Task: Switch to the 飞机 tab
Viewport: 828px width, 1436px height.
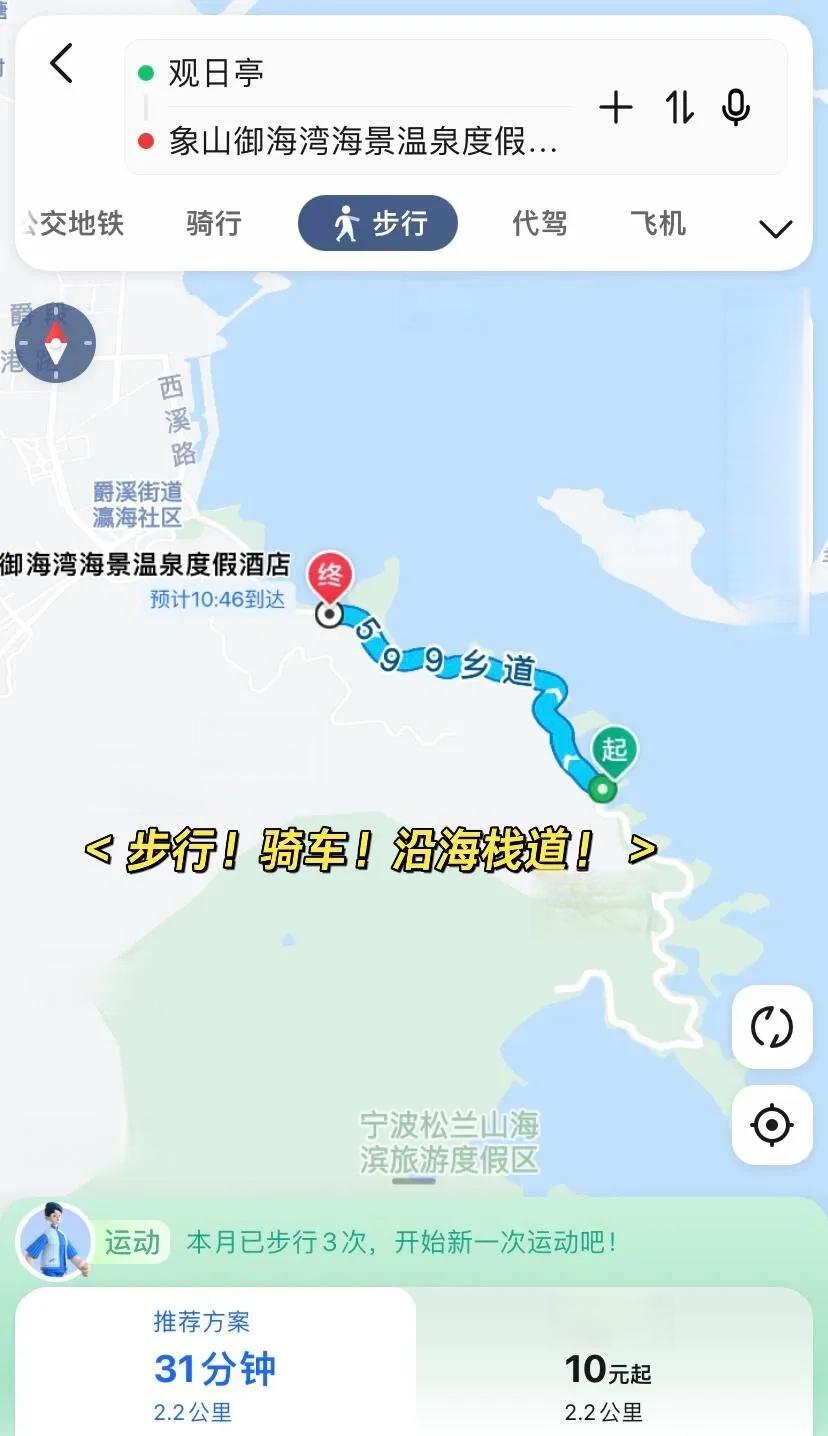Action: coord(658,223)
